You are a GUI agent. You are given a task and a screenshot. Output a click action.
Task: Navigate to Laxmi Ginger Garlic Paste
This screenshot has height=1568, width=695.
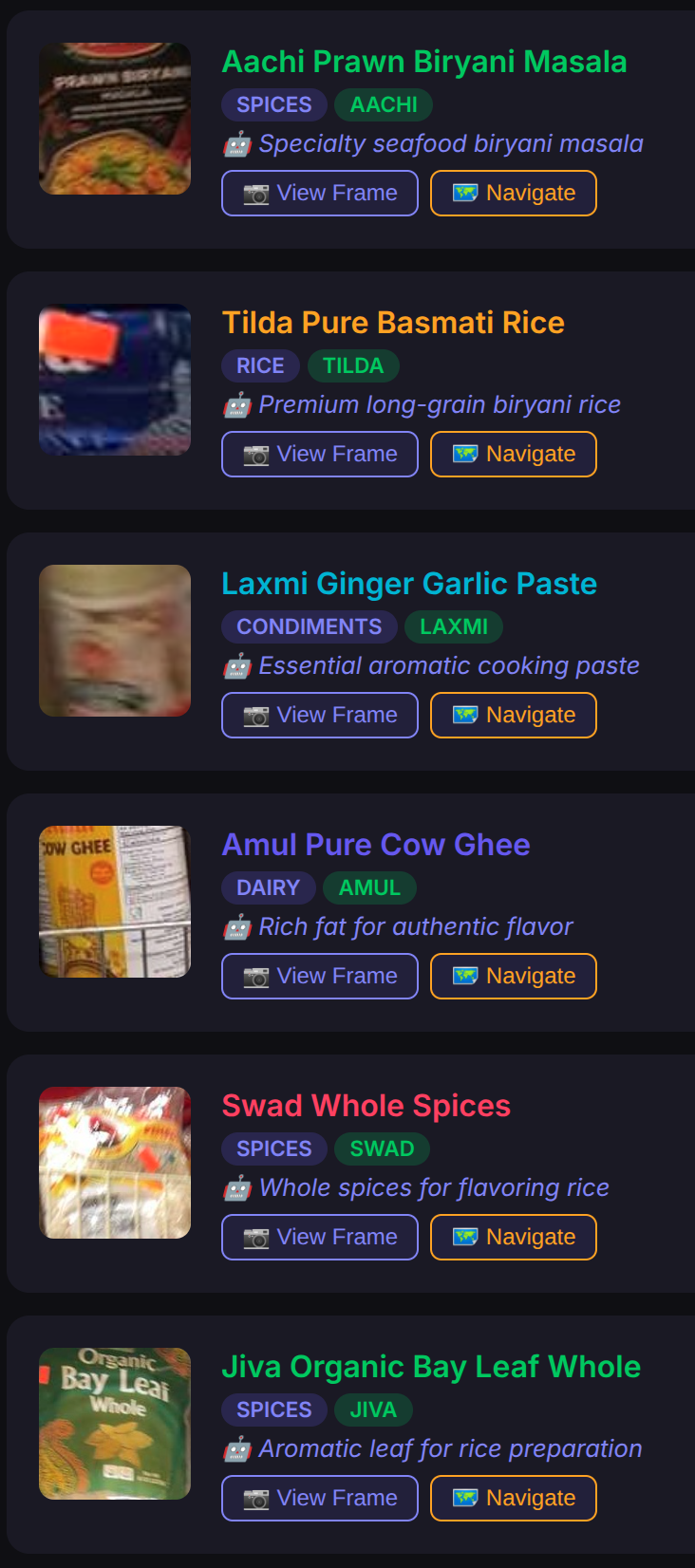pos(514,716)
